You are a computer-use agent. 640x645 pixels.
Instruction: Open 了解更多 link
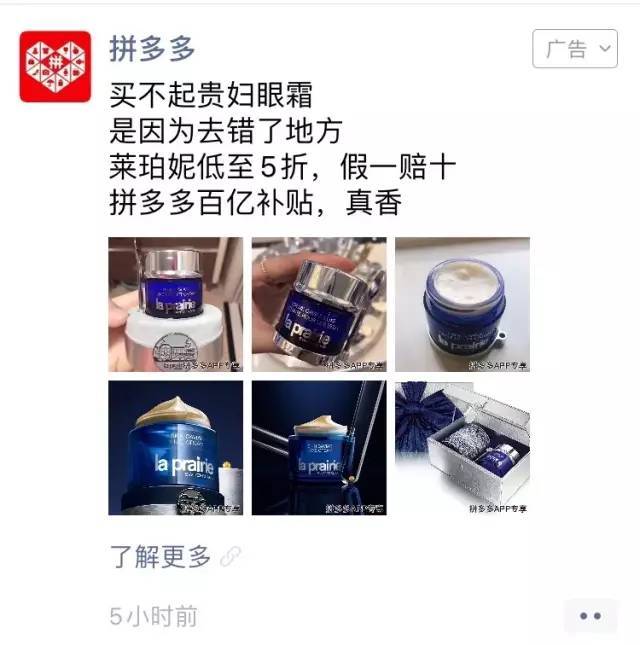click(x=160, y=557)
